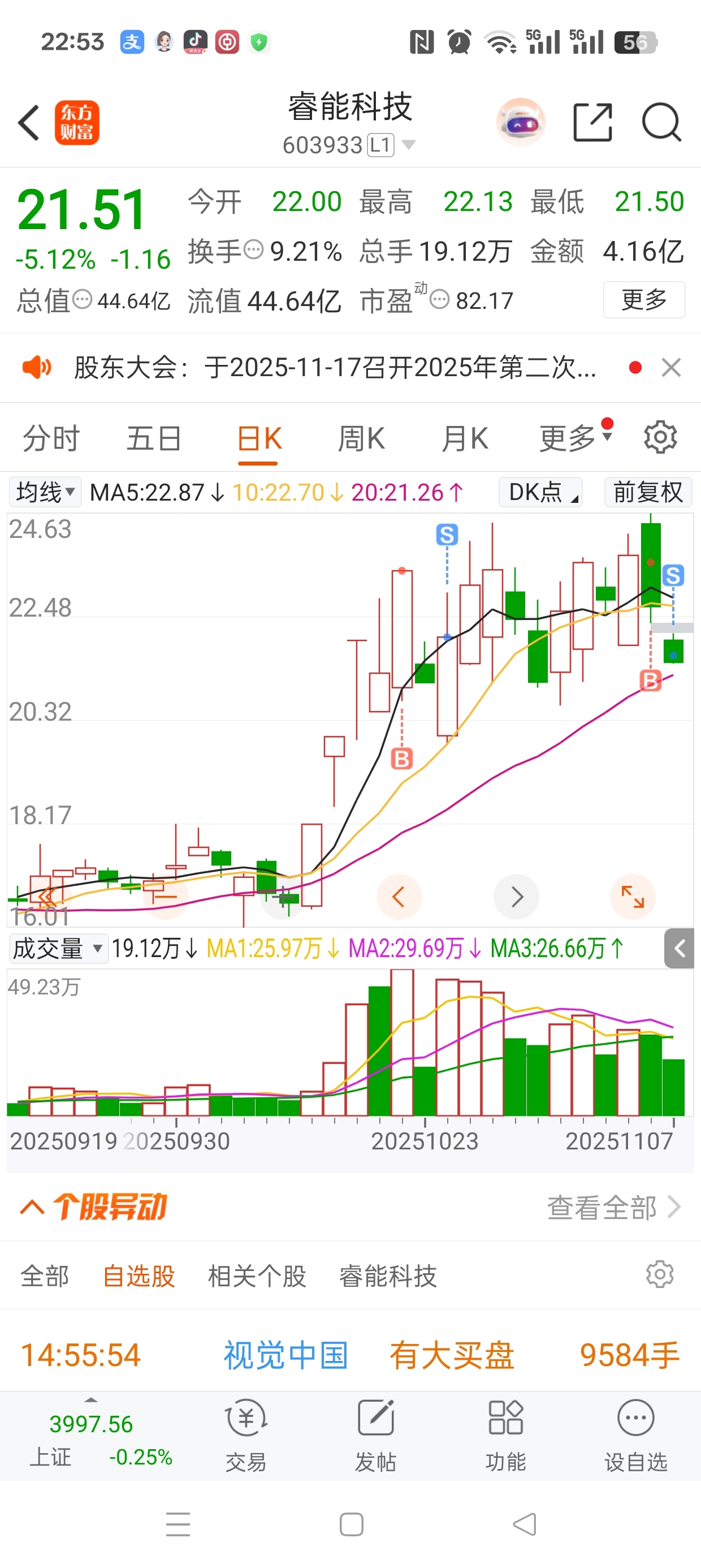This screenshot has height=1568, width=701.
Task: Expand chart to fullscreen
Action: click(x=632, y=897)
